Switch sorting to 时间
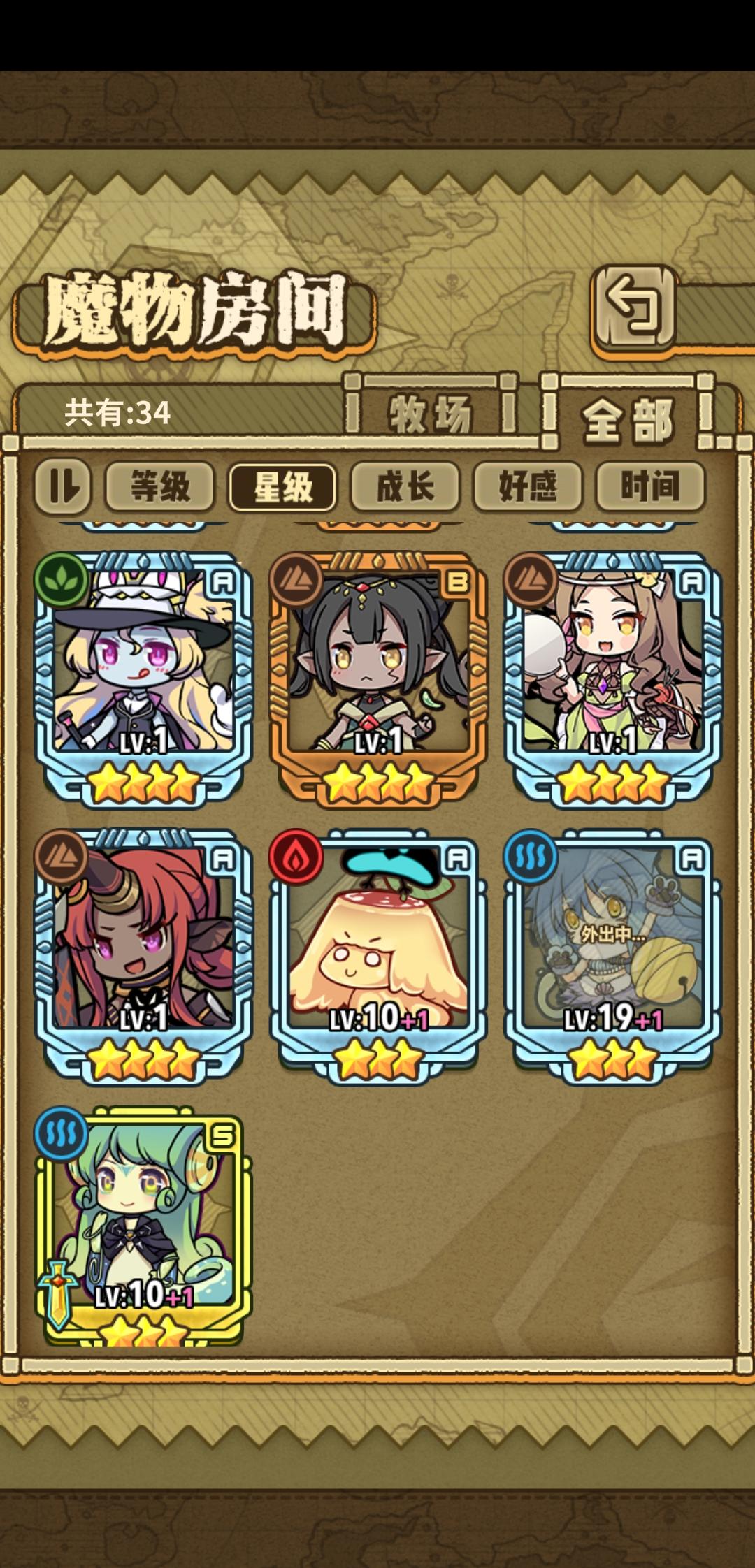Screen dimensions: 755x1568 pyautogui.click(x=650, y=488)
